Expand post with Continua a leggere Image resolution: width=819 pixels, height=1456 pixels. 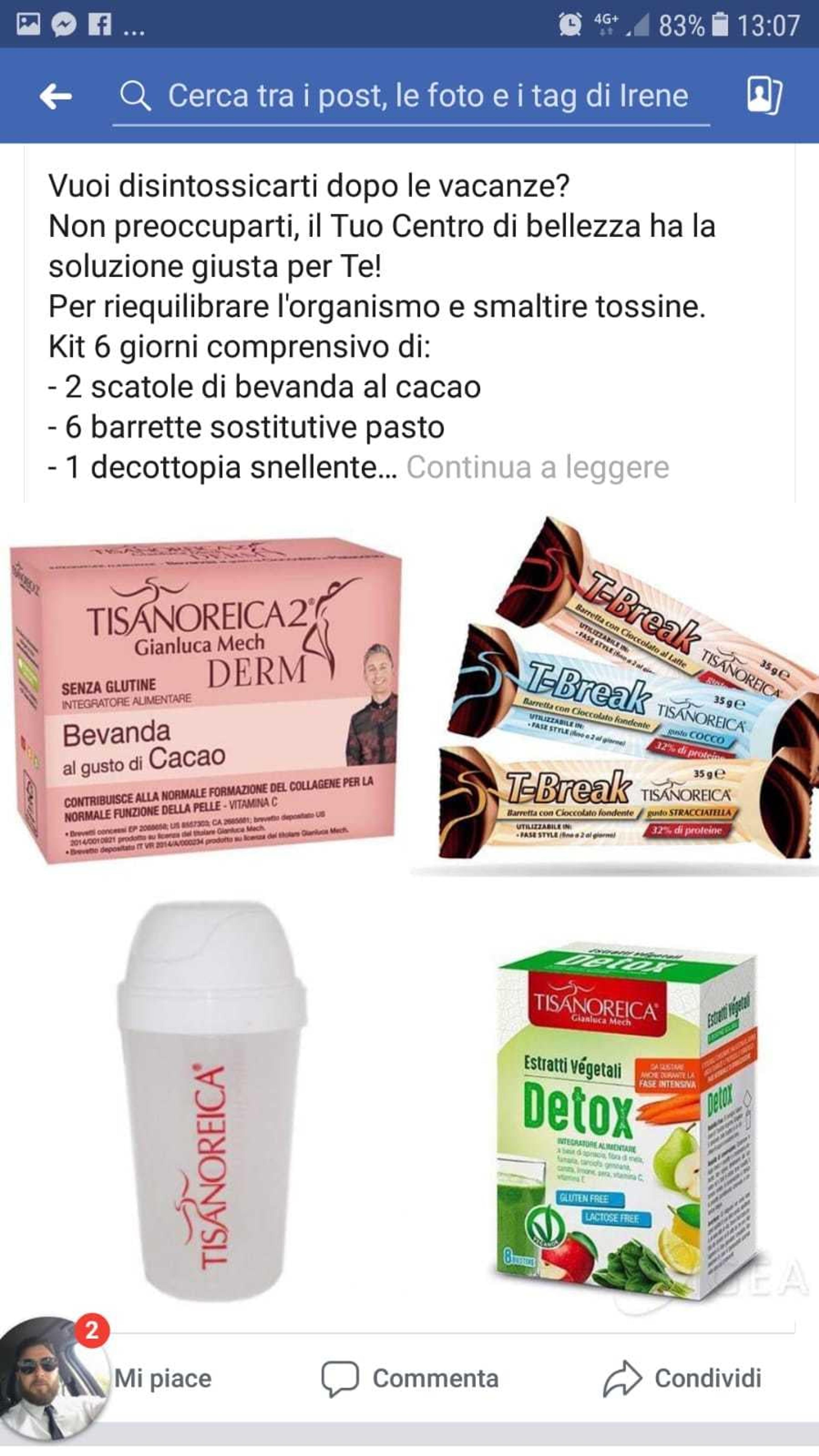point(537,467)
